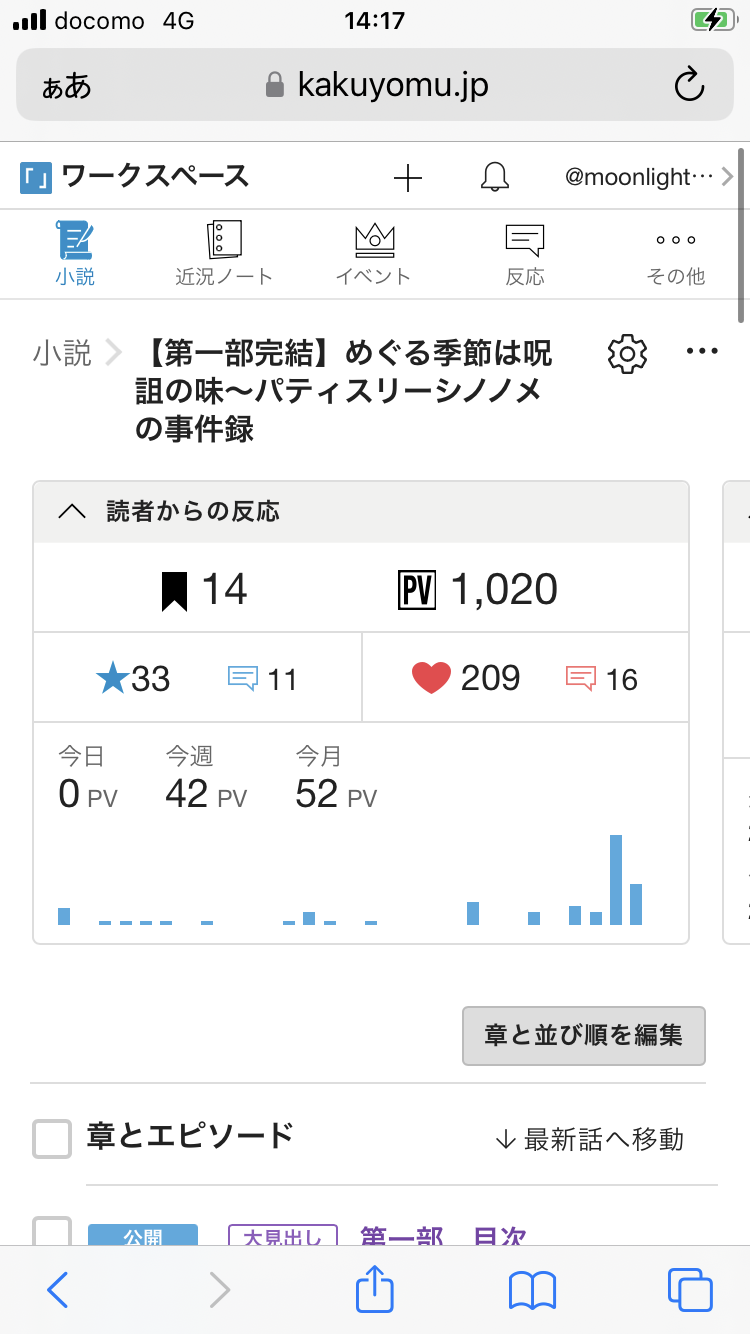The image size is (750, 1334).
Task: Open the イベント tab
Action: click(374, 254)
